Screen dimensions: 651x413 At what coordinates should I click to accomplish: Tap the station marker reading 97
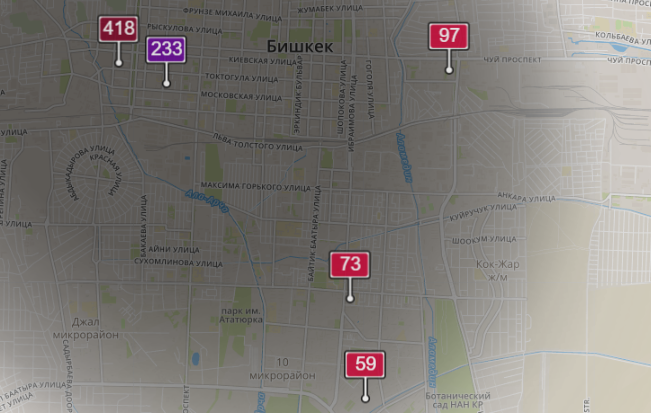tap(449, 36)
